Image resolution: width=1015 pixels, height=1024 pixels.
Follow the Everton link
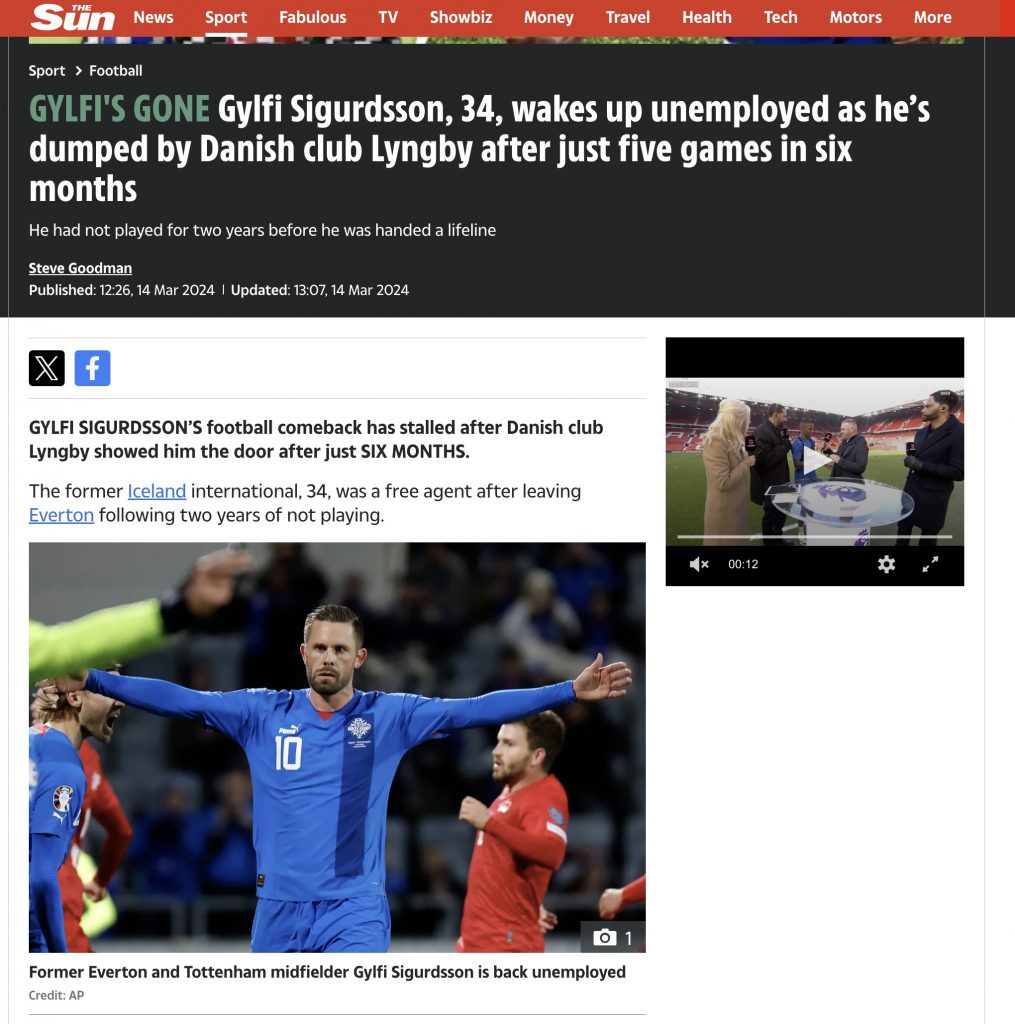61,515
